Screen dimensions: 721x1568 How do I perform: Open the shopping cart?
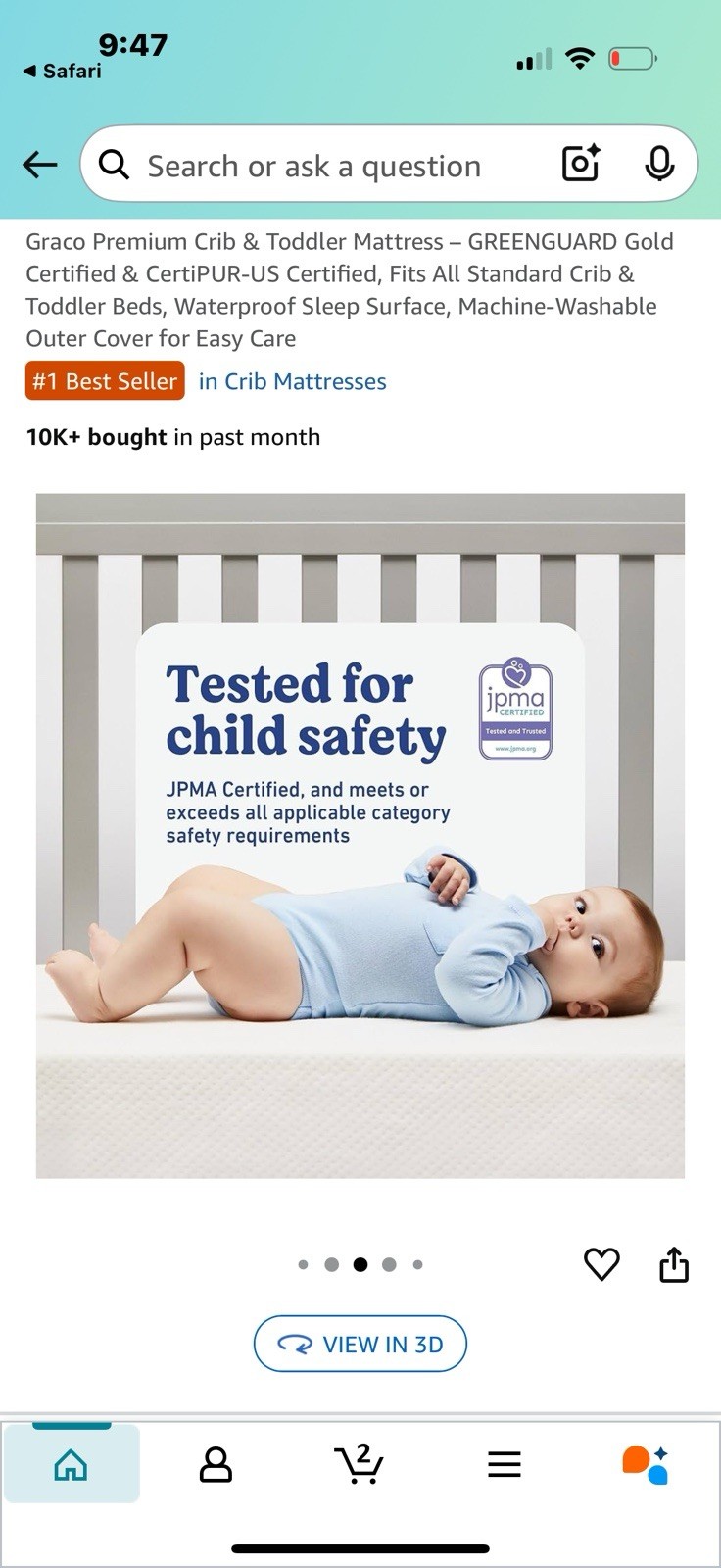(359, 1464)
